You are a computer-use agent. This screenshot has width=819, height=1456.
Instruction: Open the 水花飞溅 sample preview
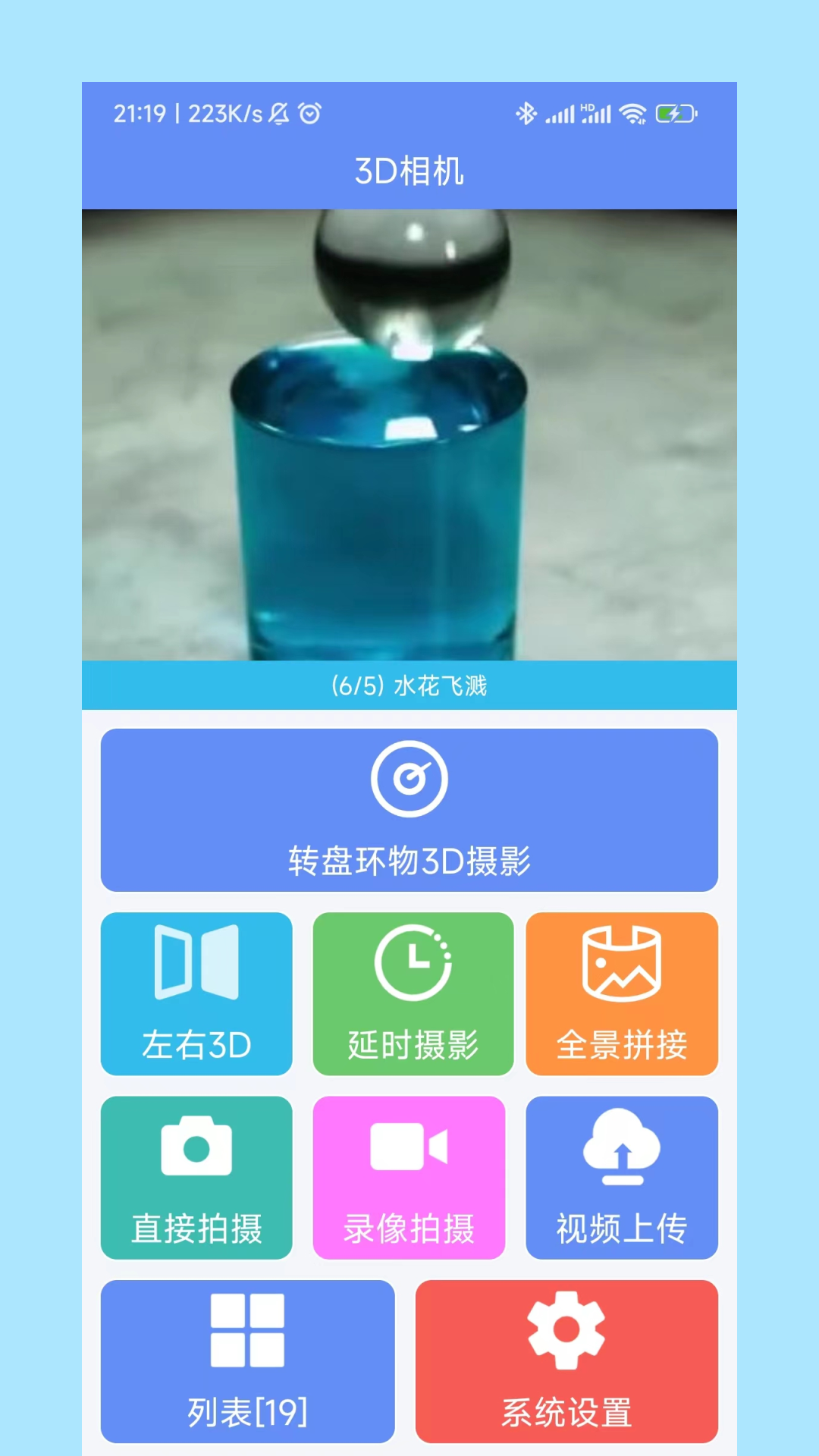click(x=409, y=435)
